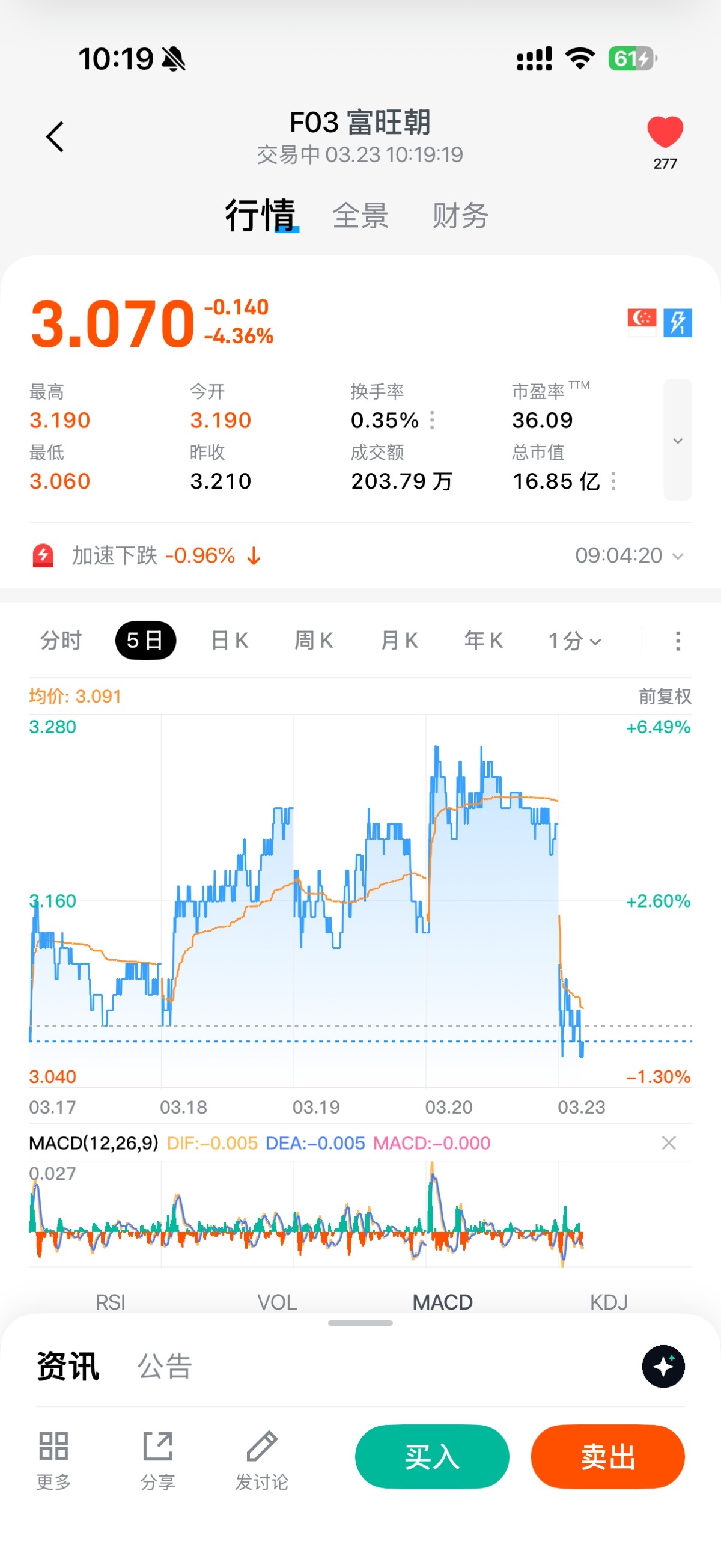Switch chart to 日K
The height and width of the screenshot is (1568, 721).
point(230,641)
